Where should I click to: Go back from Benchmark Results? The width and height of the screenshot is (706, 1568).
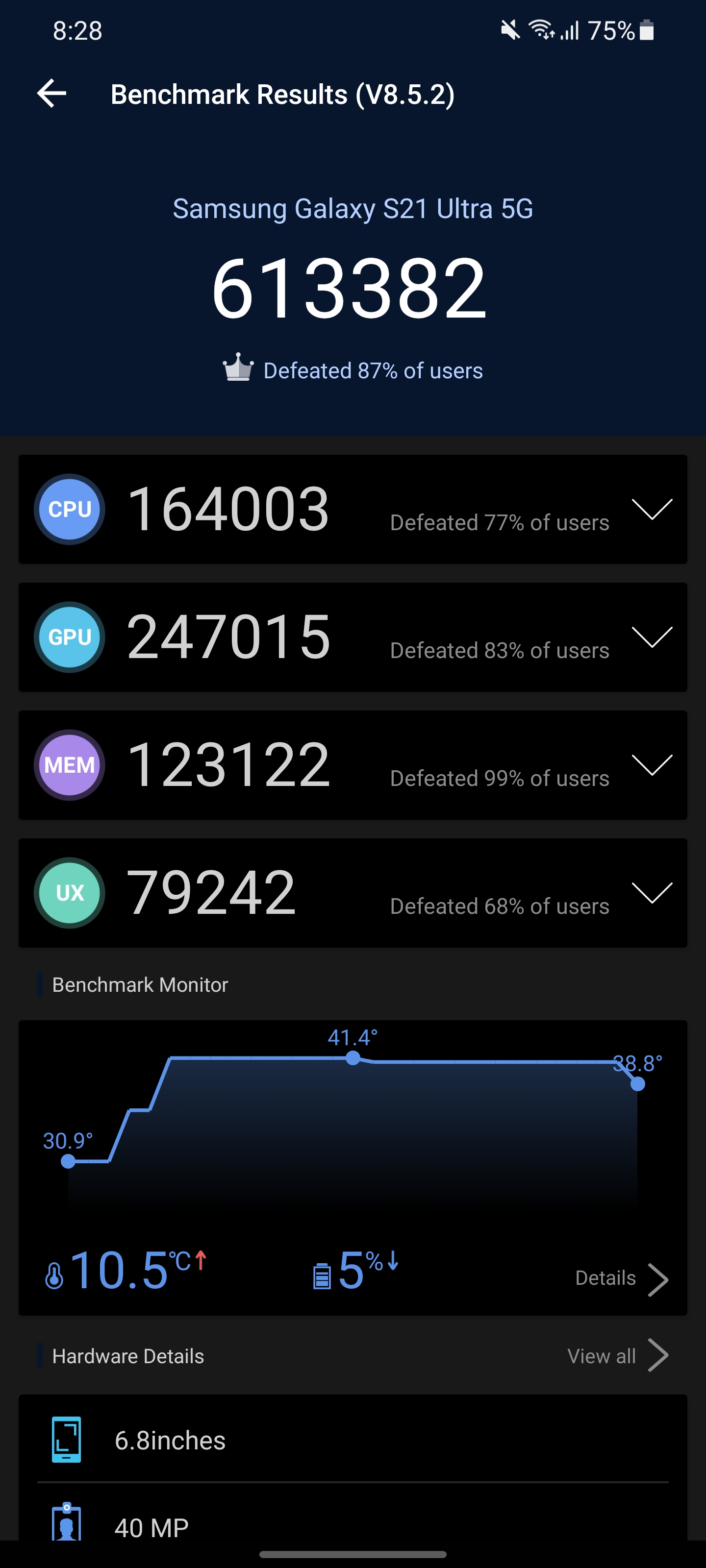tap(52, 94)
